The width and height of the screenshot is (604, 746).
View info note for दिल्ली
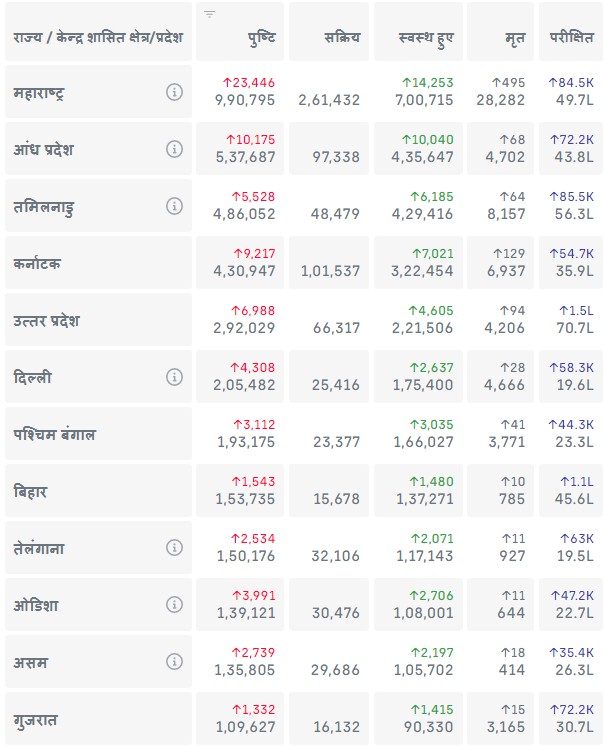pos(174,377)
